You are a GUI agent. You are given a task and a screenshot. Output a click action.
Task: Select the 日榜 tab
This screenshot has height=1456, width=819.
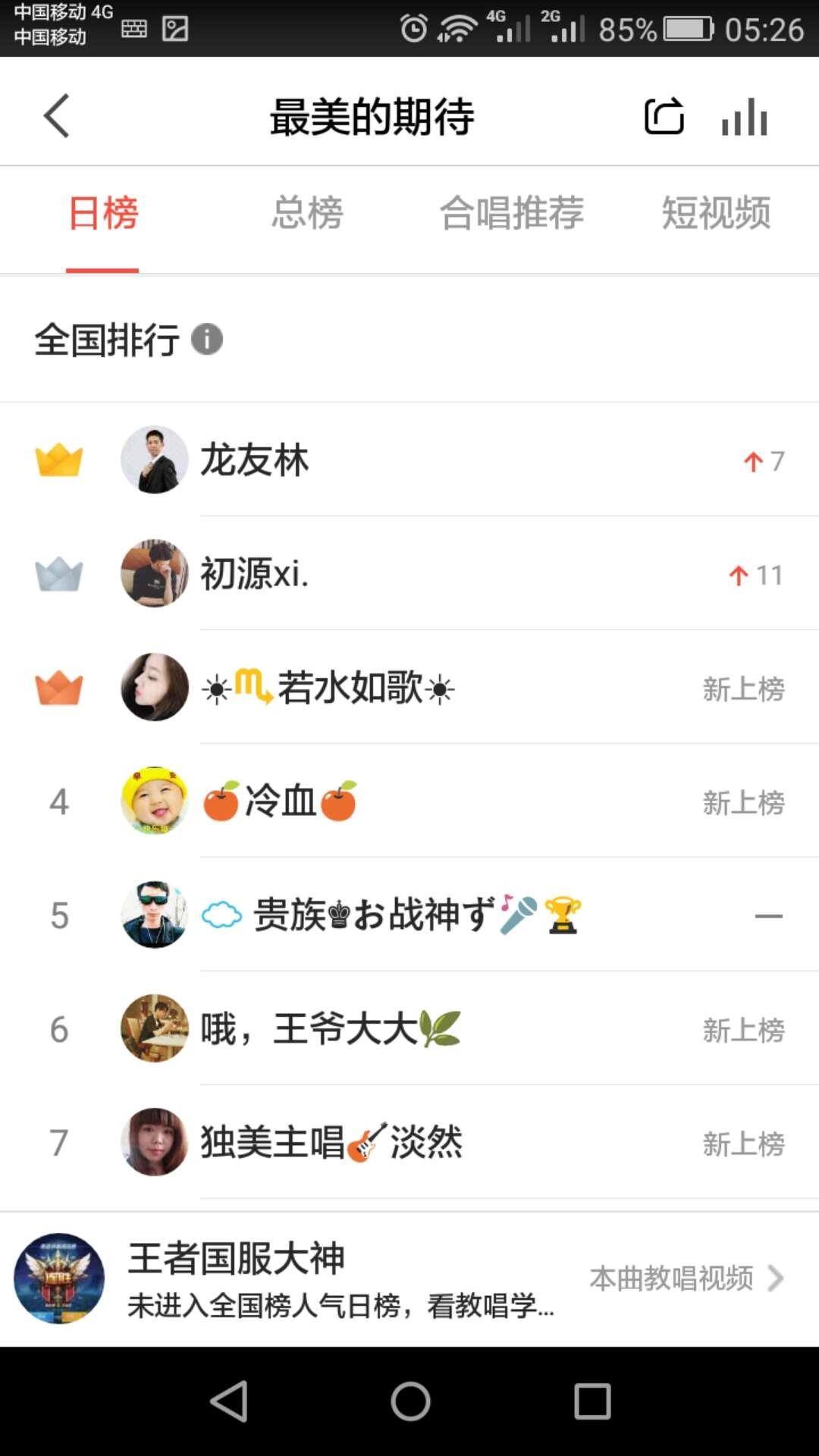point(103,212)
